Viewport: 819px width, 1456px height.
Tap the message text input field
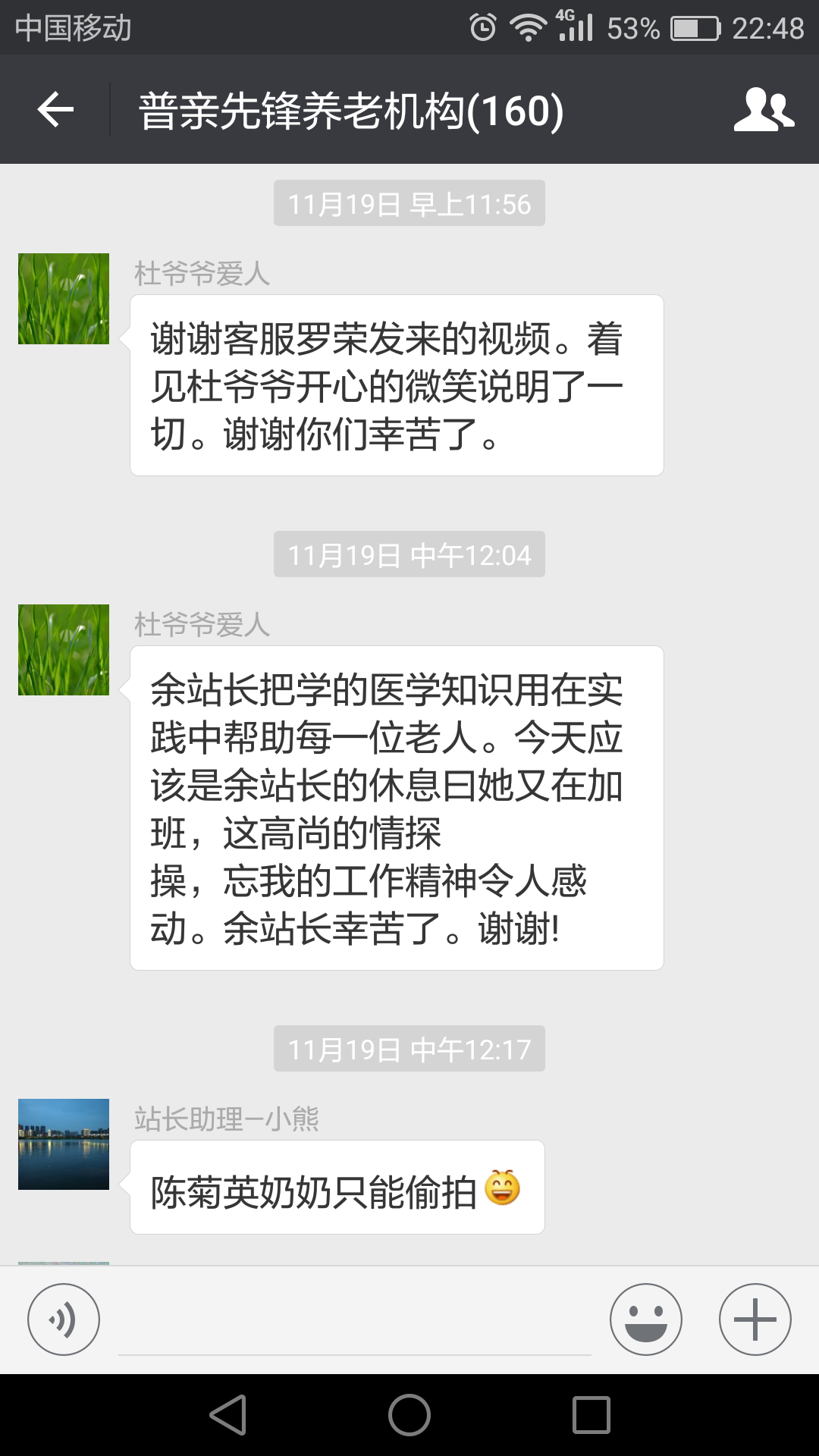[x=355, y=1323]
